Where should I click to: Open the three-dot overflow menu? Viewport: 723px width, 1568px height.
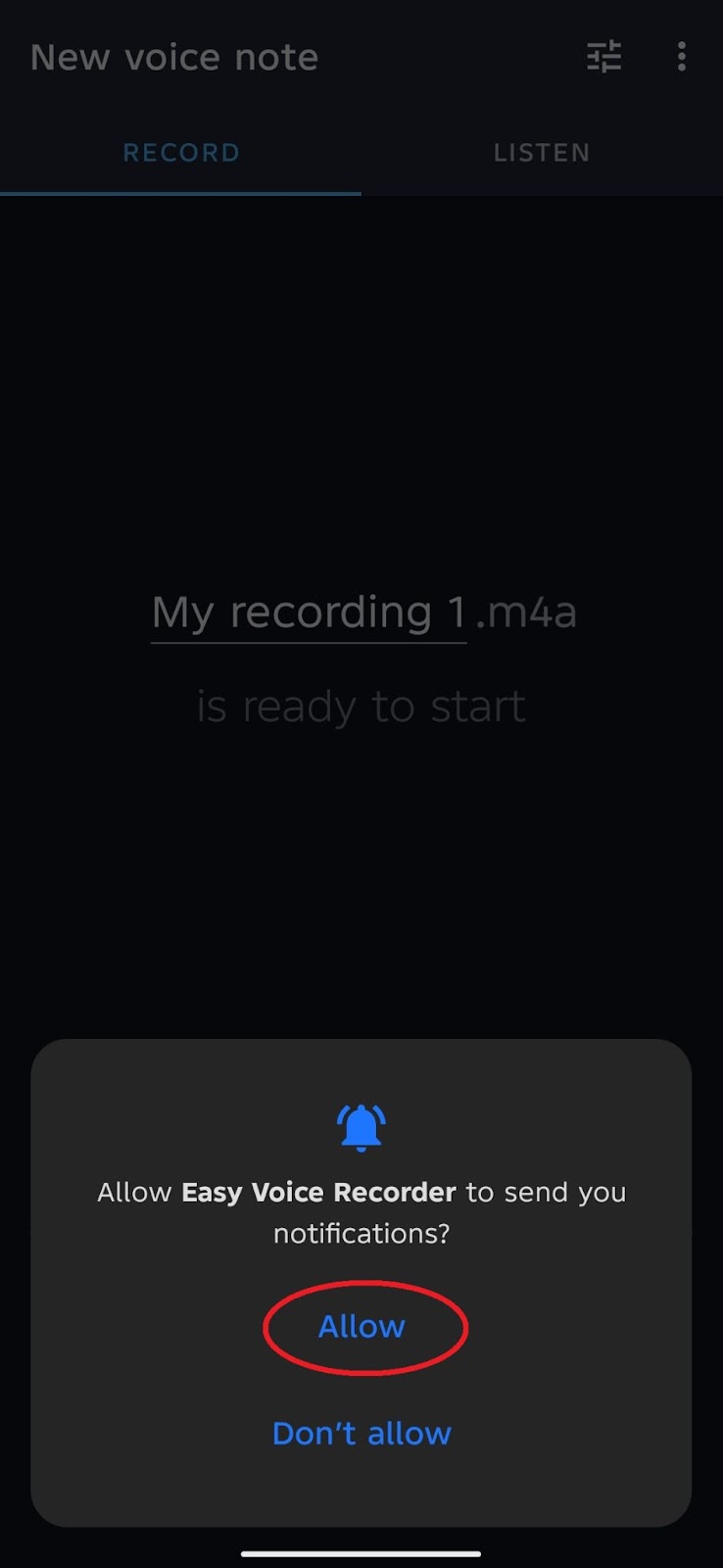click(x=682, y=57)
